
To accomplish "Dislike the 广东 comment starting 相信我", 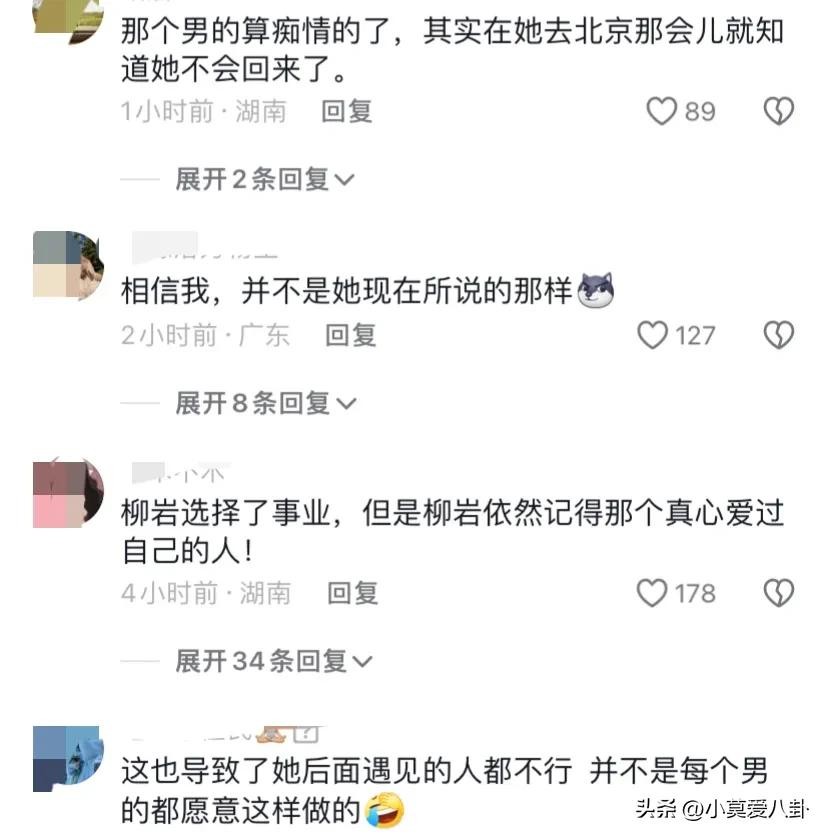I will (x=779, y=334).
